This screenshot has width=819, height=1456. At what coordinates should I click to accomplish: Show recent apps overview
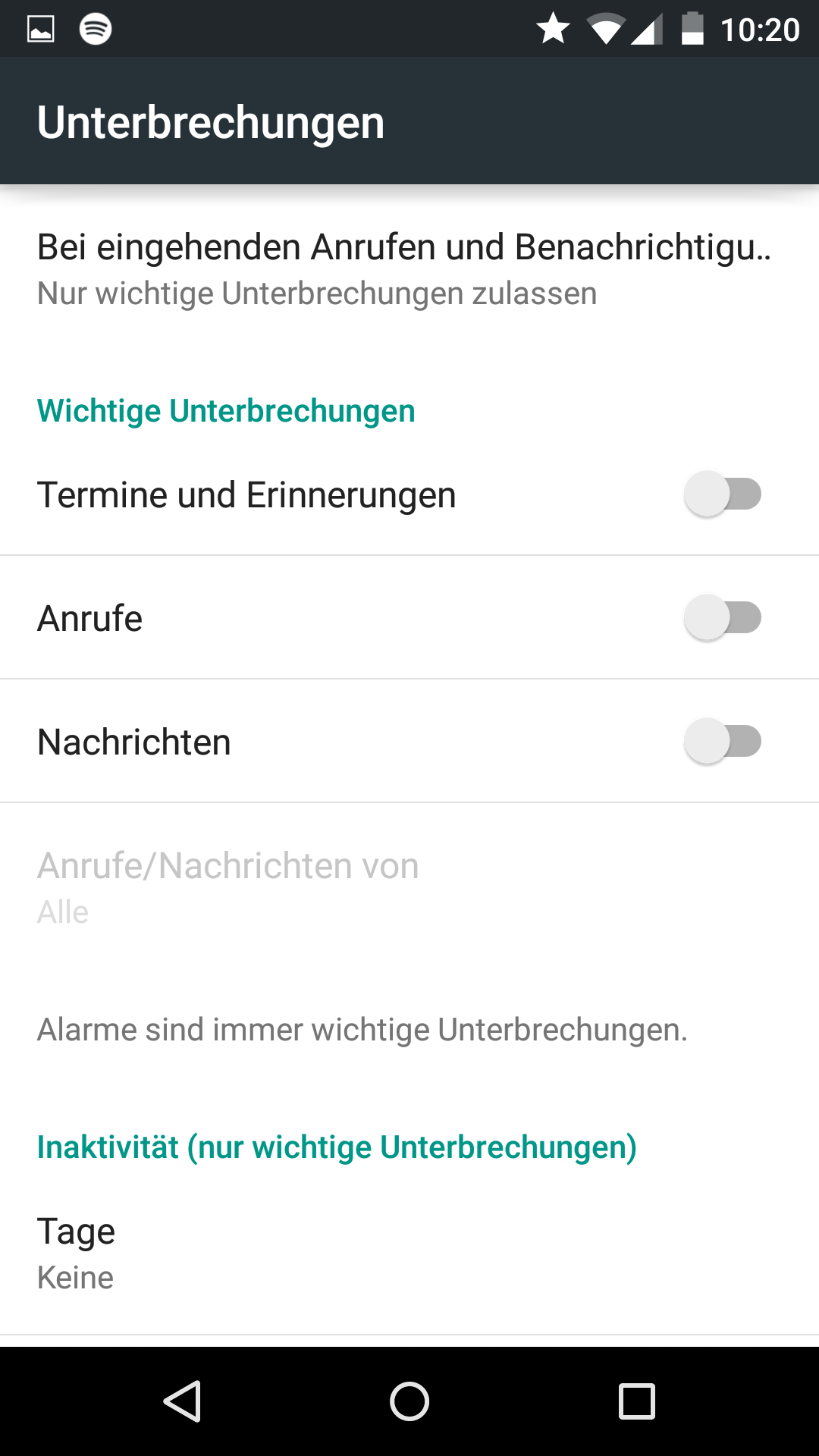[x=637, y=1401]
